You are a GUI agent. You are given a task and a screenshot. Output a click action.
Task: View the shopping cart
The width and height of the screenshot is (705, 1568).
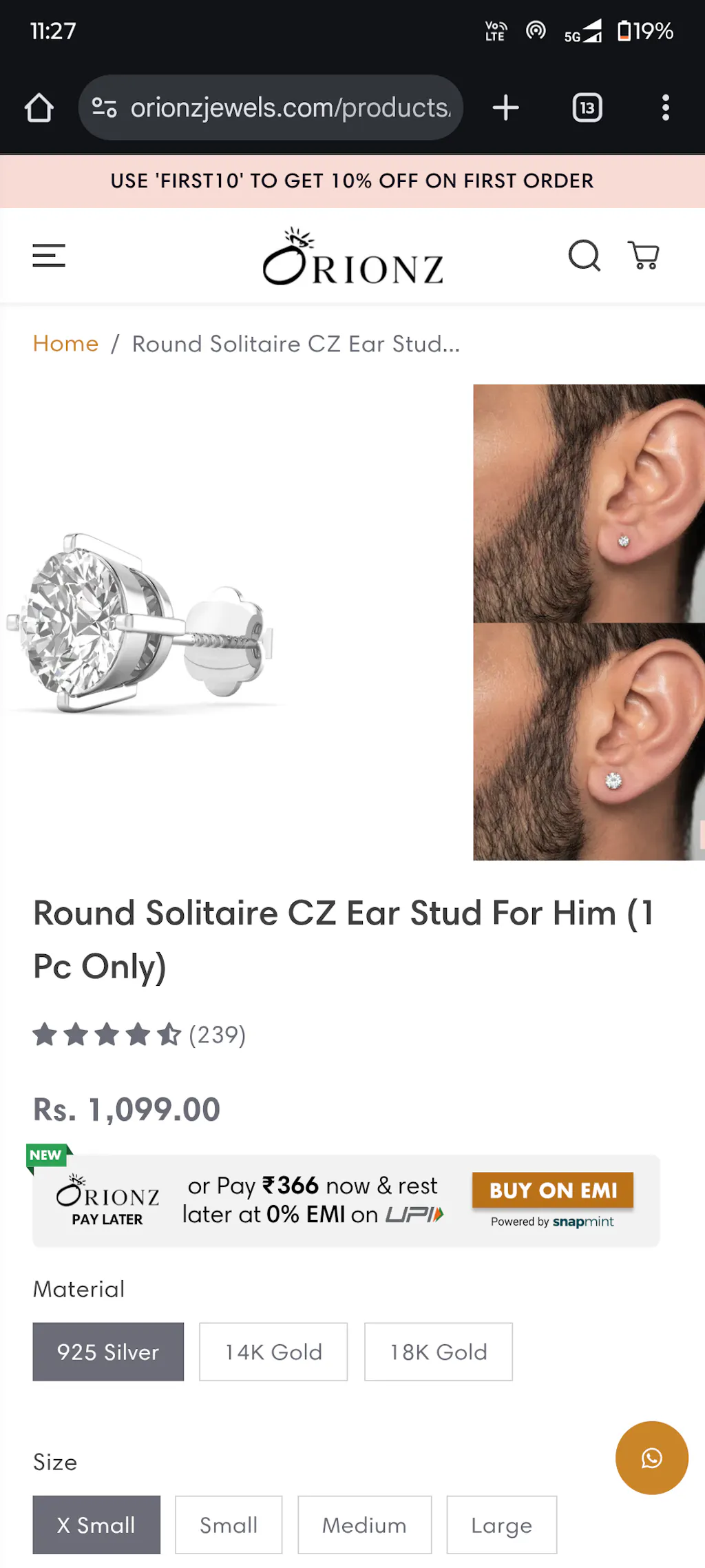[x=644, y=256]
